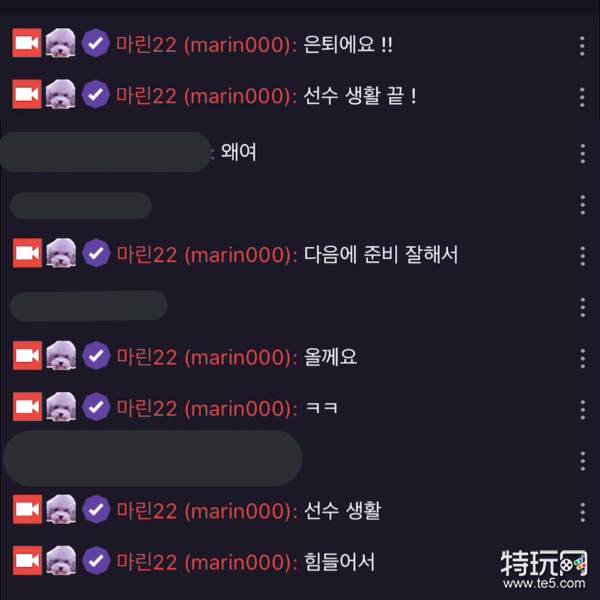Open options for the 은퇴에요 !! message
The height and width of the screenshot is (600, 600).
(582, 45)
